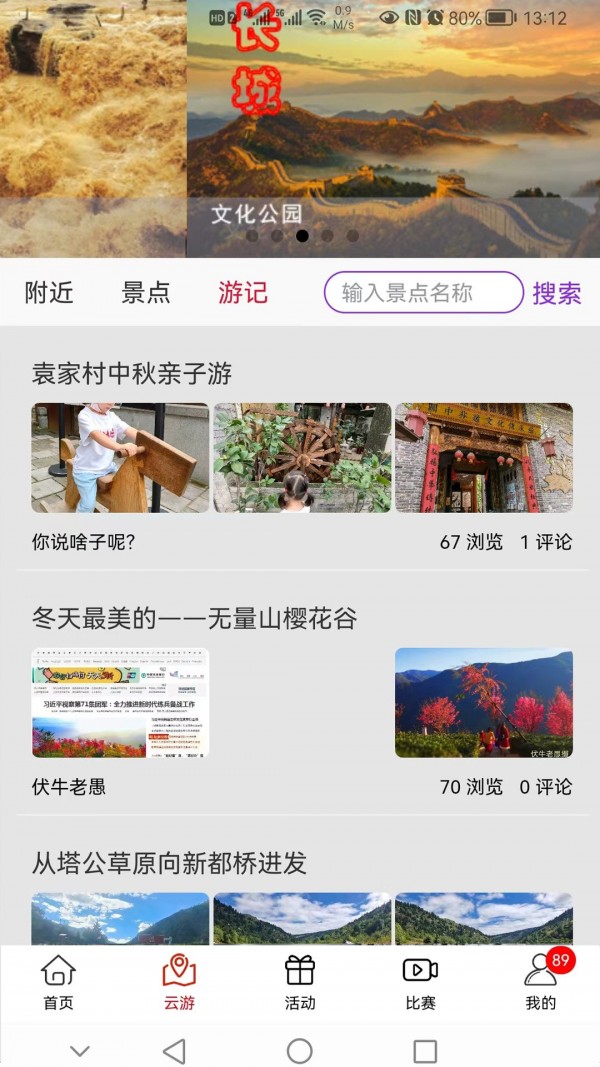
Task: Open the 从塔公草原向新都桥进发 travel note
Action: tap(169, 863)
